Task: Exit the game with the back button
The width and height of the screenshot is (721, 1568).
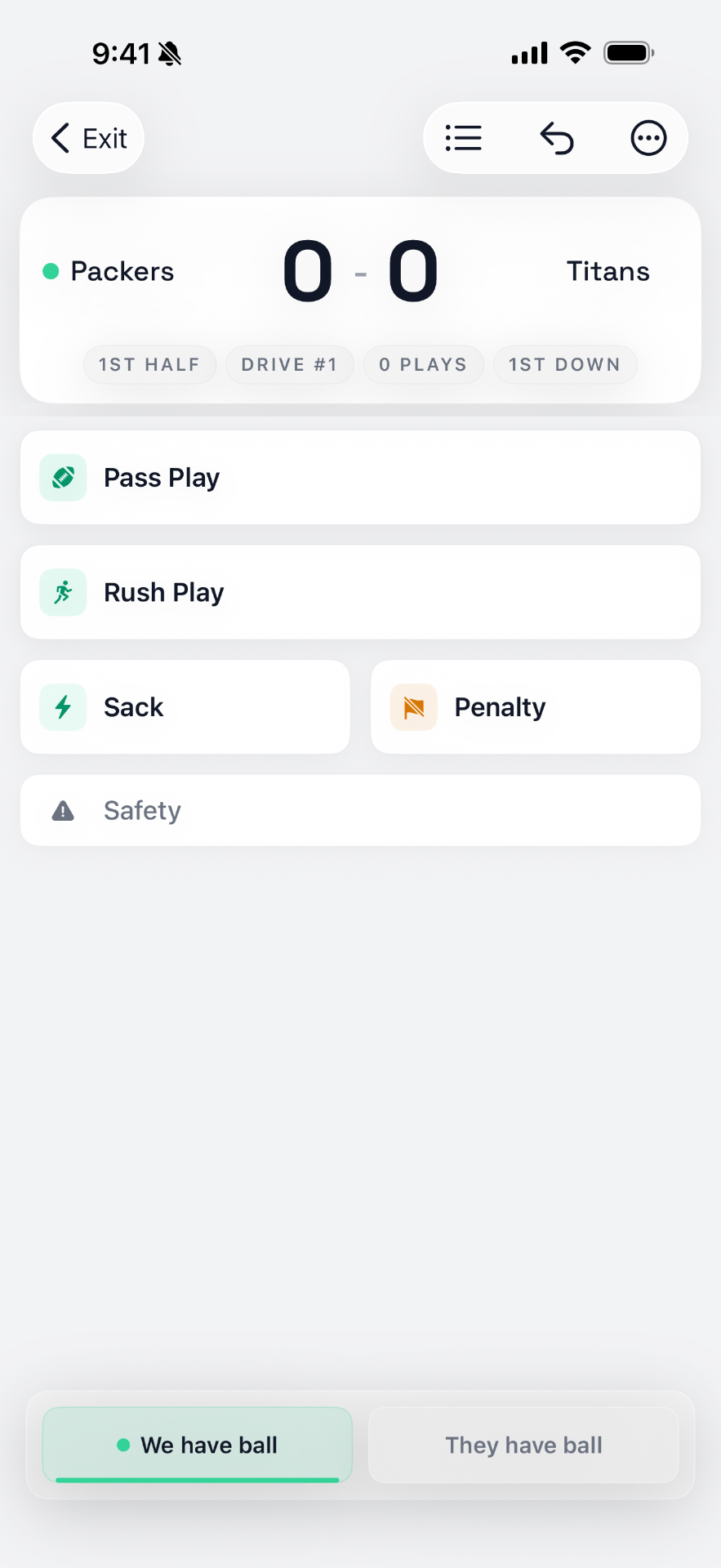Action: tap(87, 138)
